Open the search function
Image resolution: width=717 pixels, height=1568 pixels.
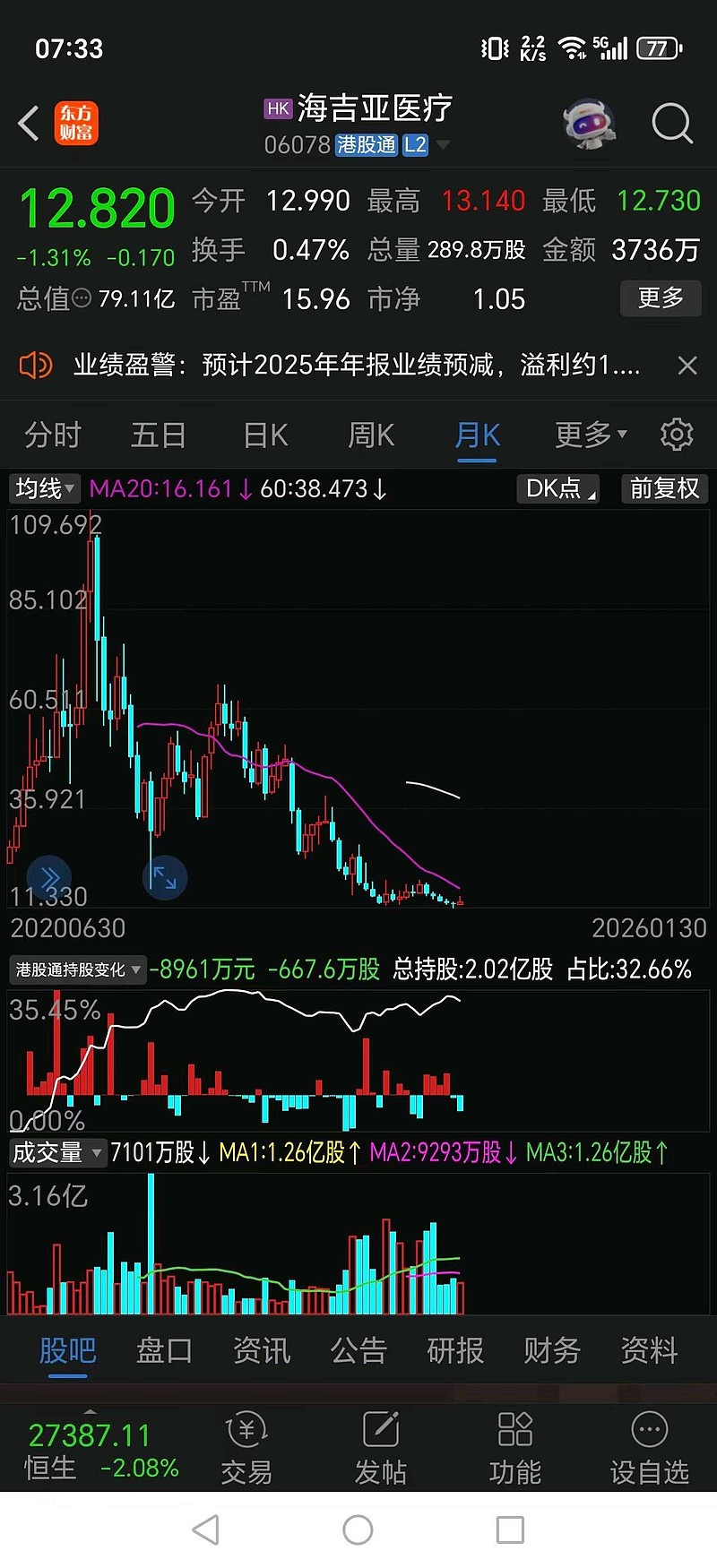(x=670, y=124)
